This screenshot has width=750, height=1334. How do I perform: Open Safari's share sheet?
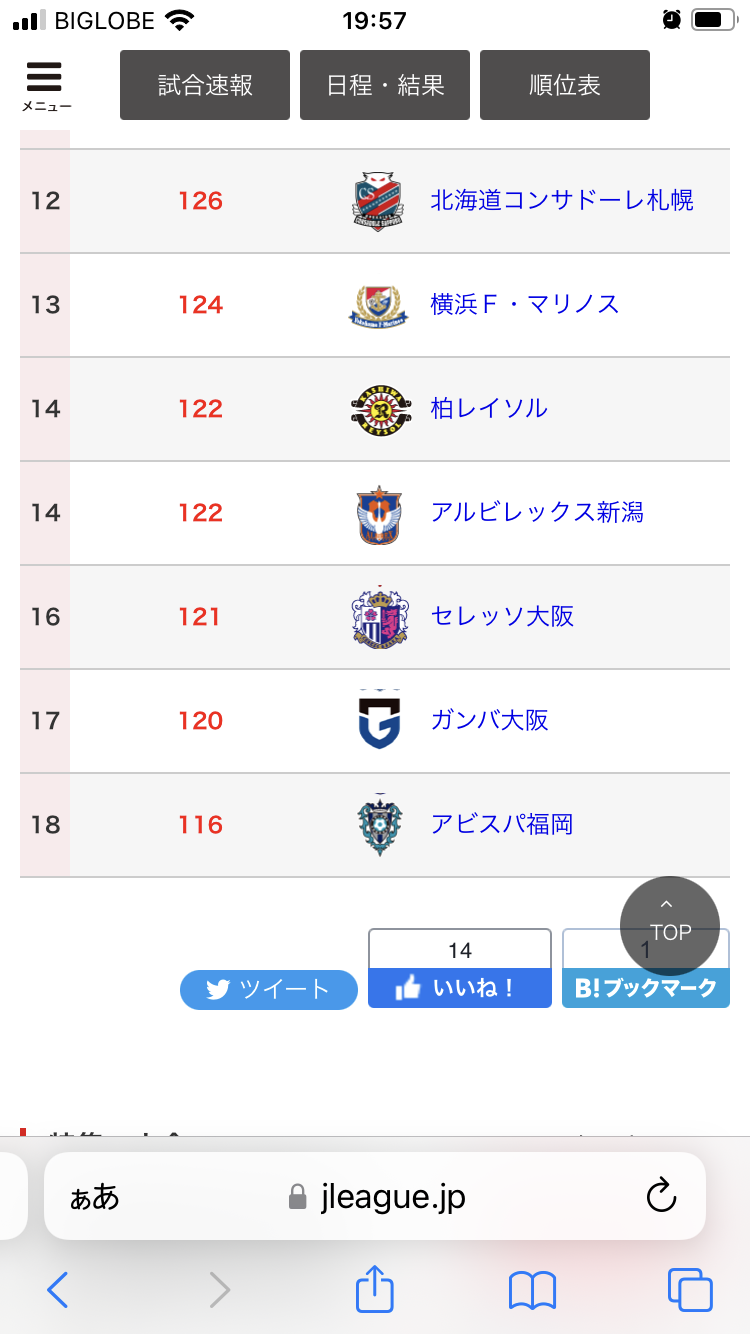coord(376,1288)
